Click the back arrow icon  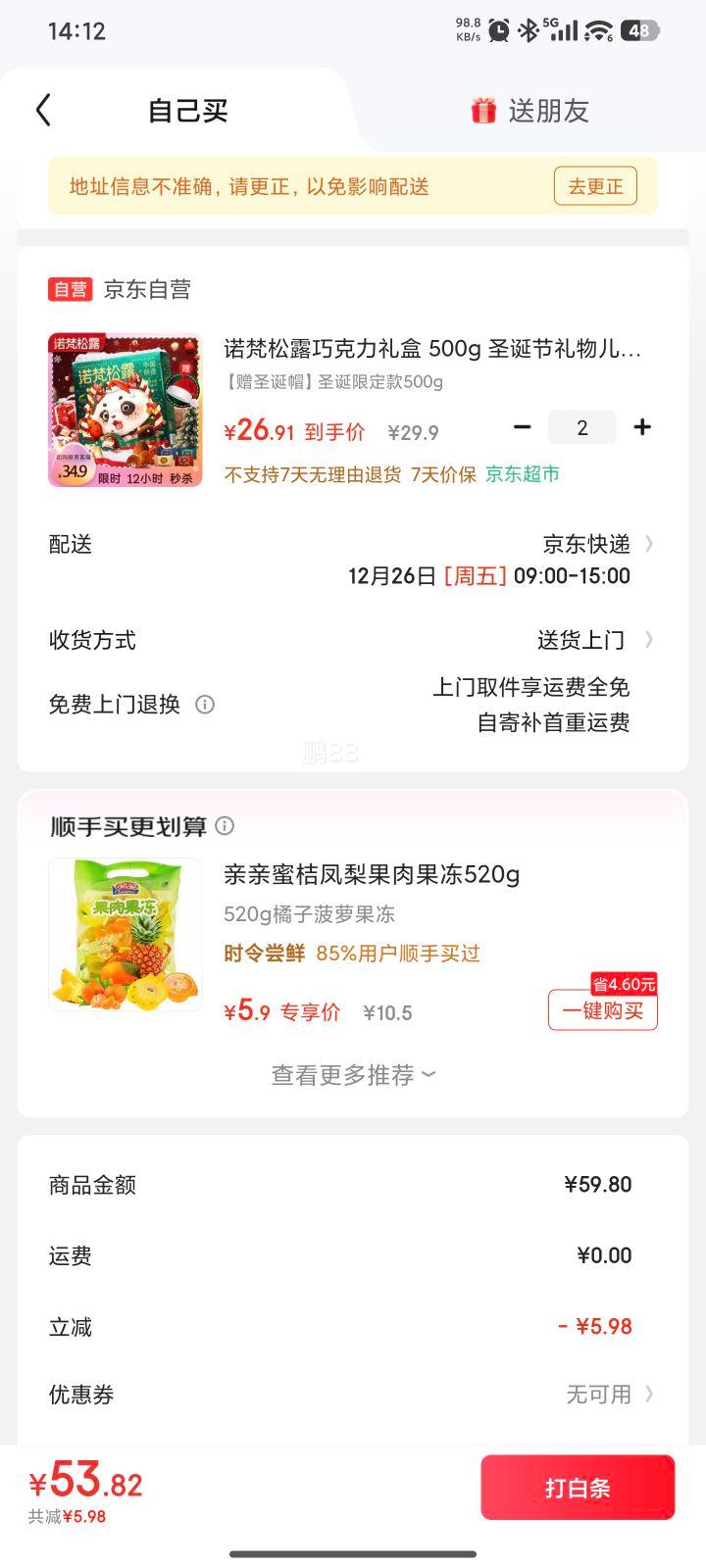42,110
